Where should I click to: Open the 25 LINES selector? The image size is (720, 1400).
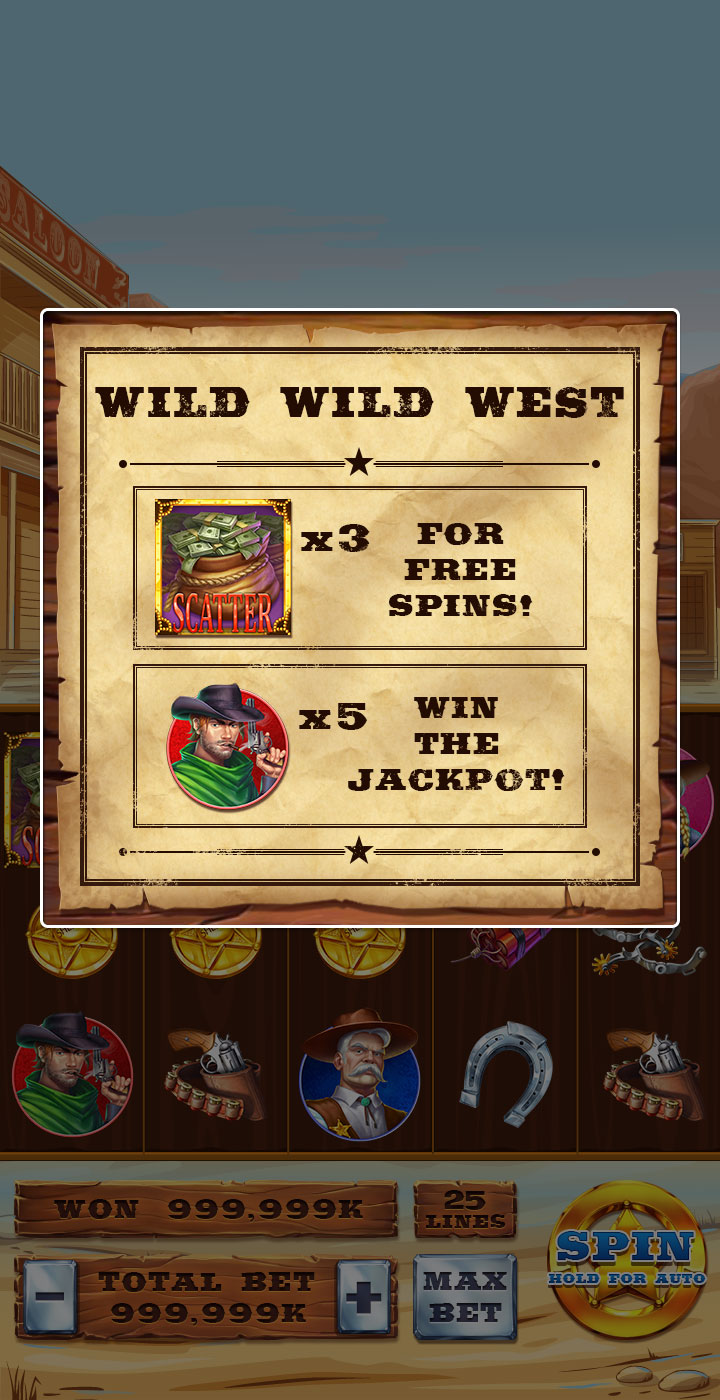click(x=465, y=1210)
